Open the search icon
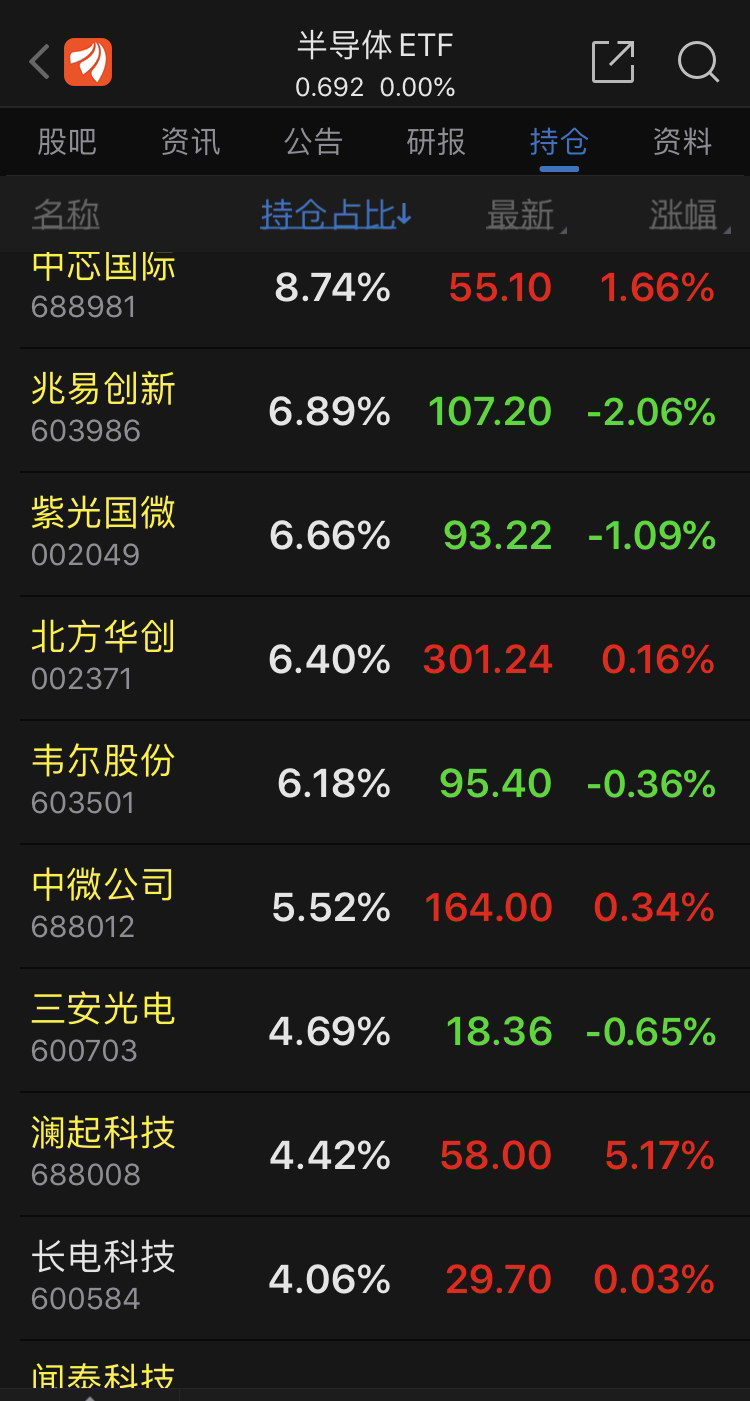 [x=698, y=62]
